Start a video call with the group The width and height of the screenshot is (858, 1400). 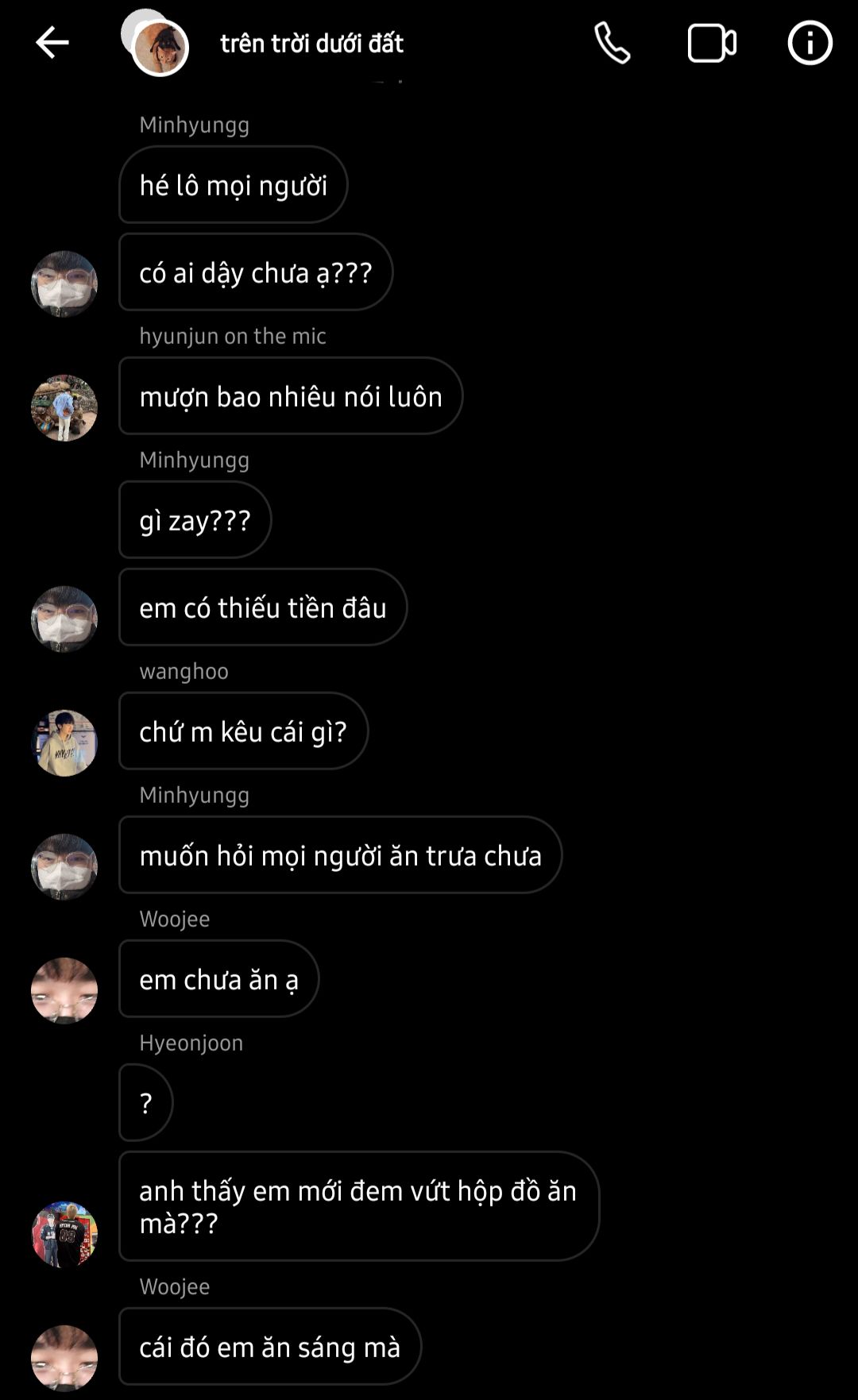click(x=712, y=43)
